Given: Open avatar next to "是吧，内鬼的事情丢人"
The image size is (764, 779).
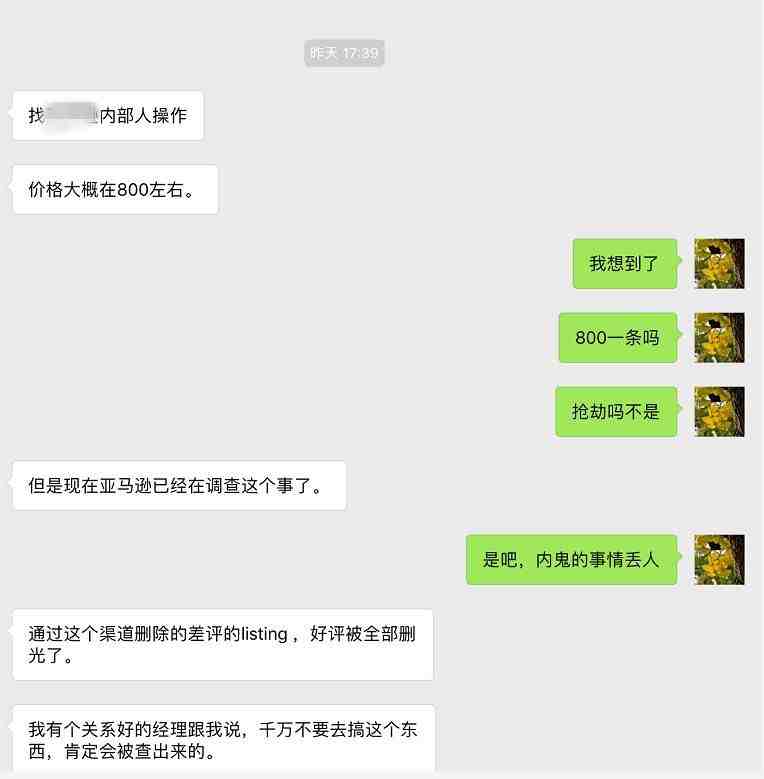Looking at the screenshot, I should click(x=719, y=560).
